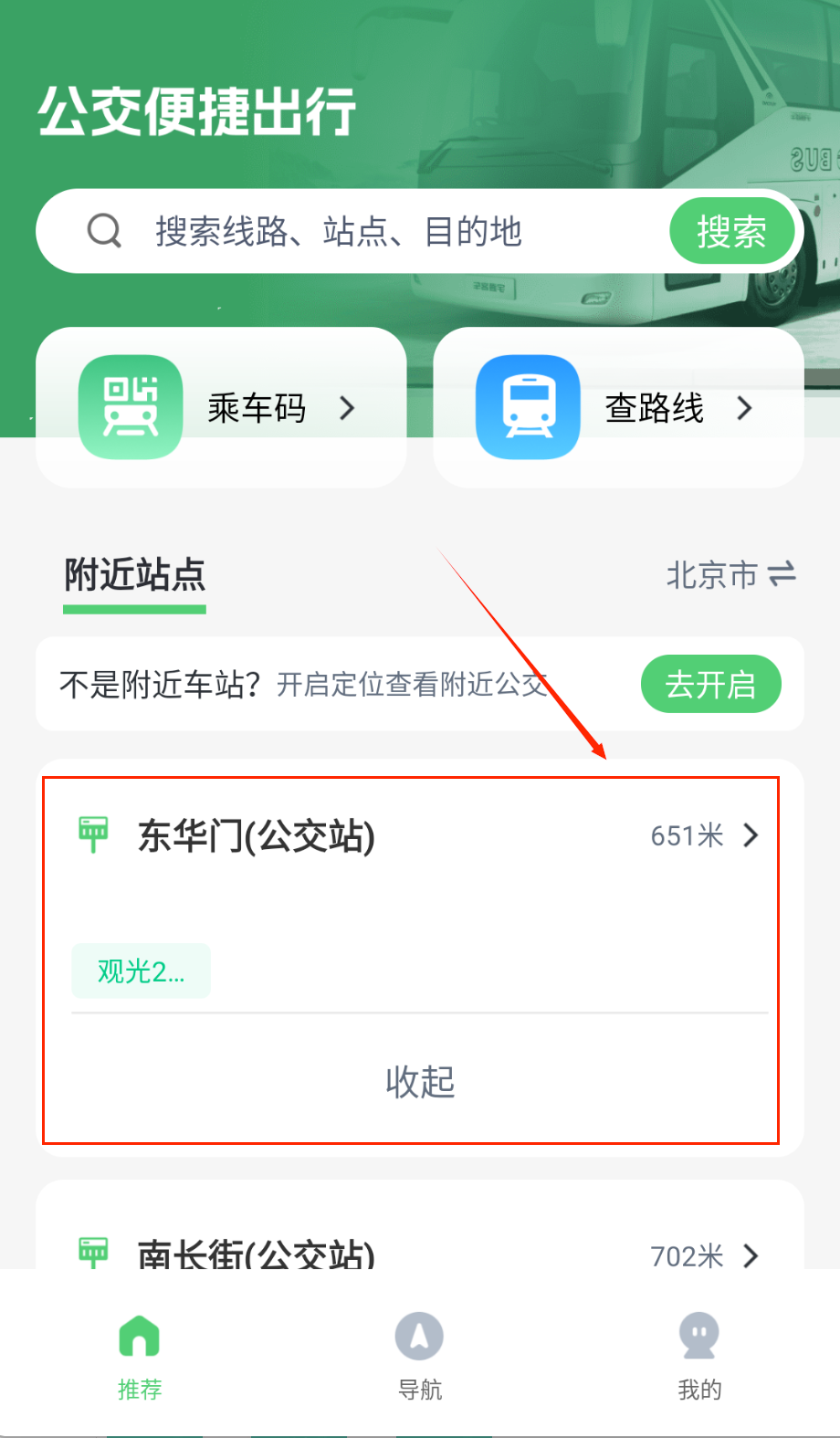Open the 查路线 route lookup card
840x1438 pixels.
(618, 407)
